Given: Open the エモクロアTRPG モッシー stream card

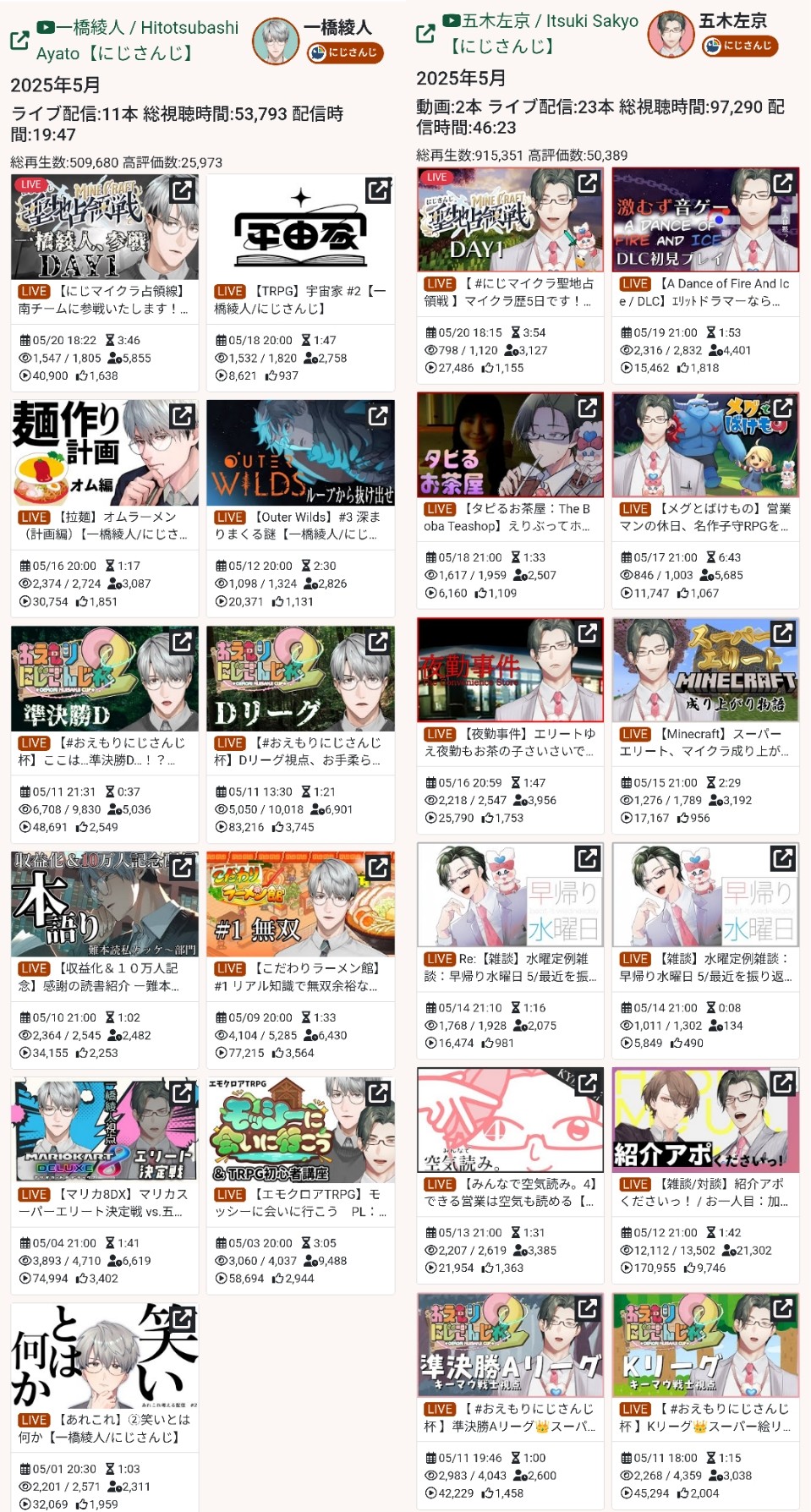Looking at the screenshot, I should click(300, 1186).
